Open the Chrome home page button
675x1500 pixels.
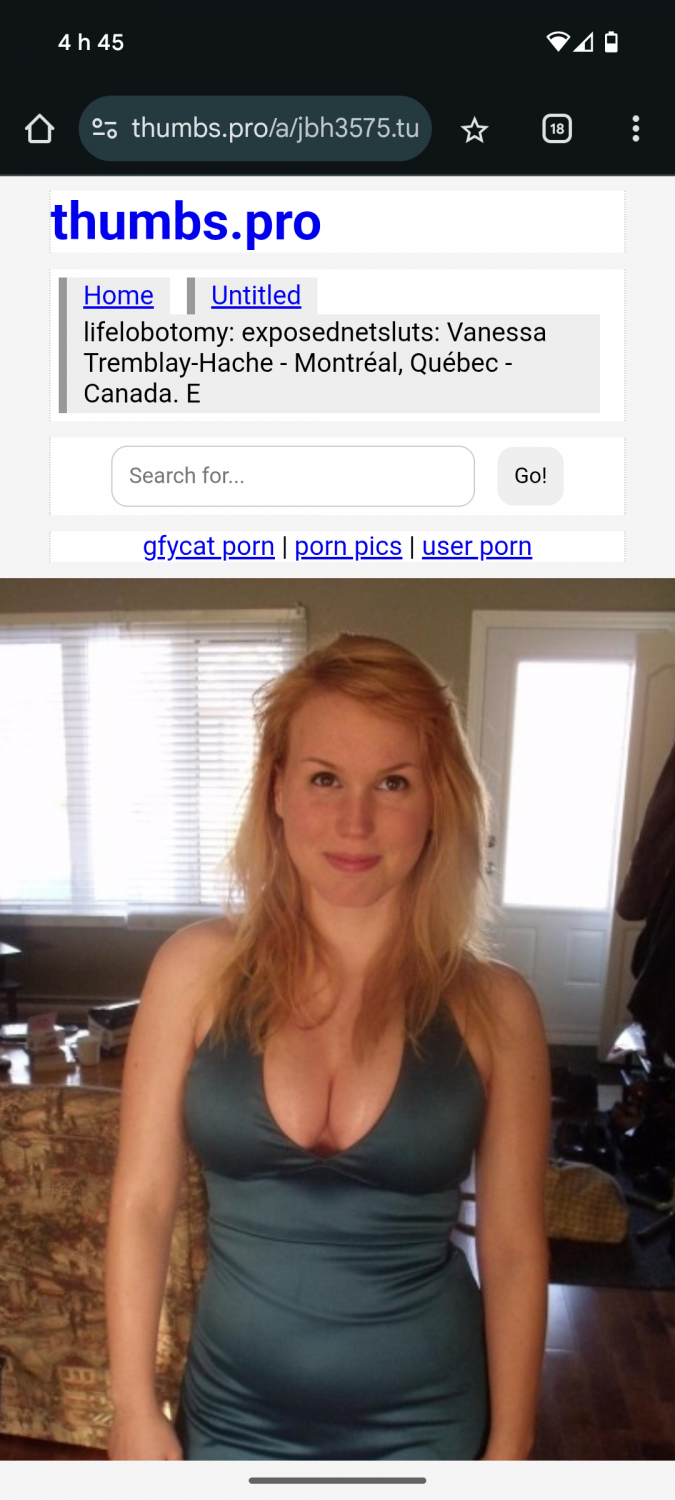coord(39,129)
